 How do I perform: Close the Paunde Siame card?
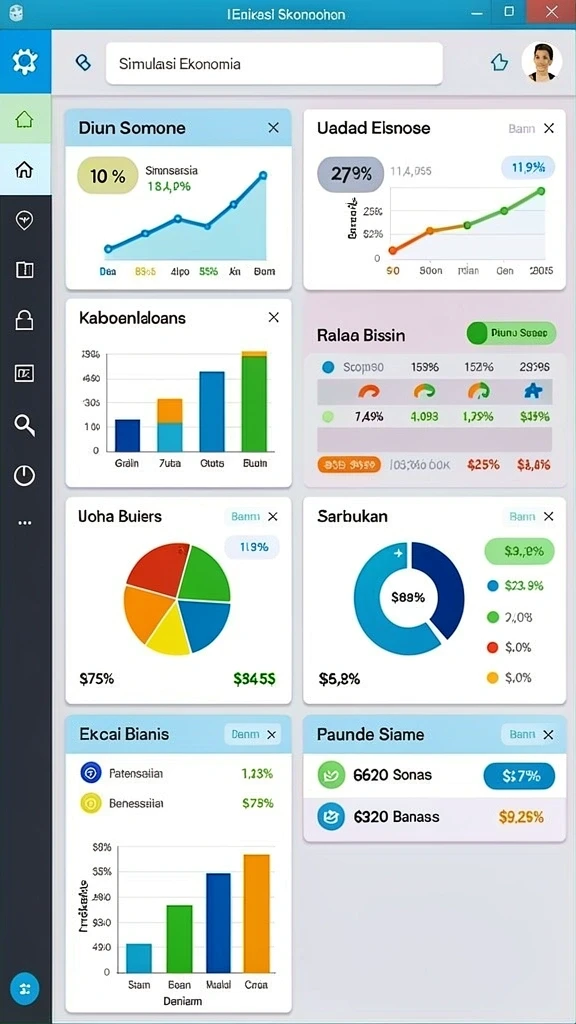coord(549,735)
